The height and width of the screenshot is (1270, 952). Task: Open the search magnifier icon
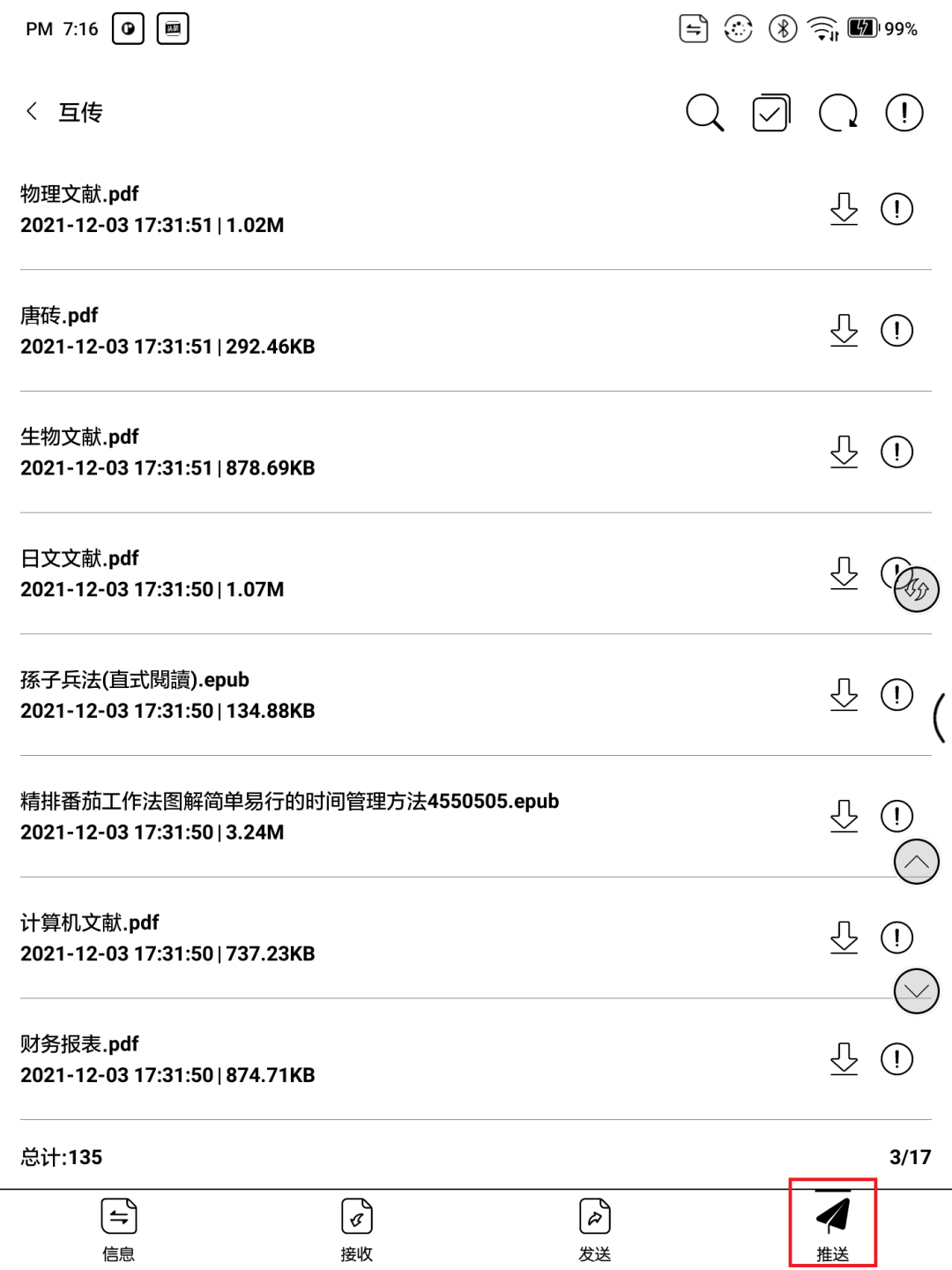[x=704, y=113]
